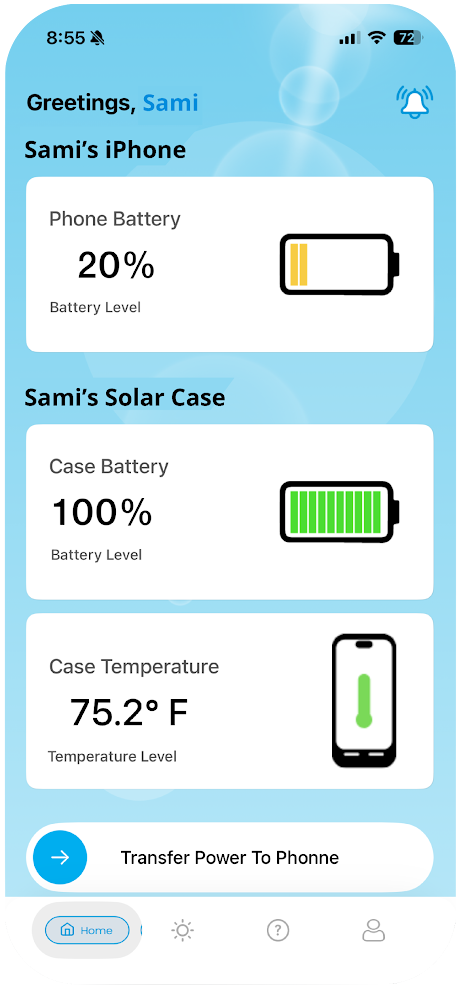Go to the profile tab

pyautogui.click(x=373, y=930)
